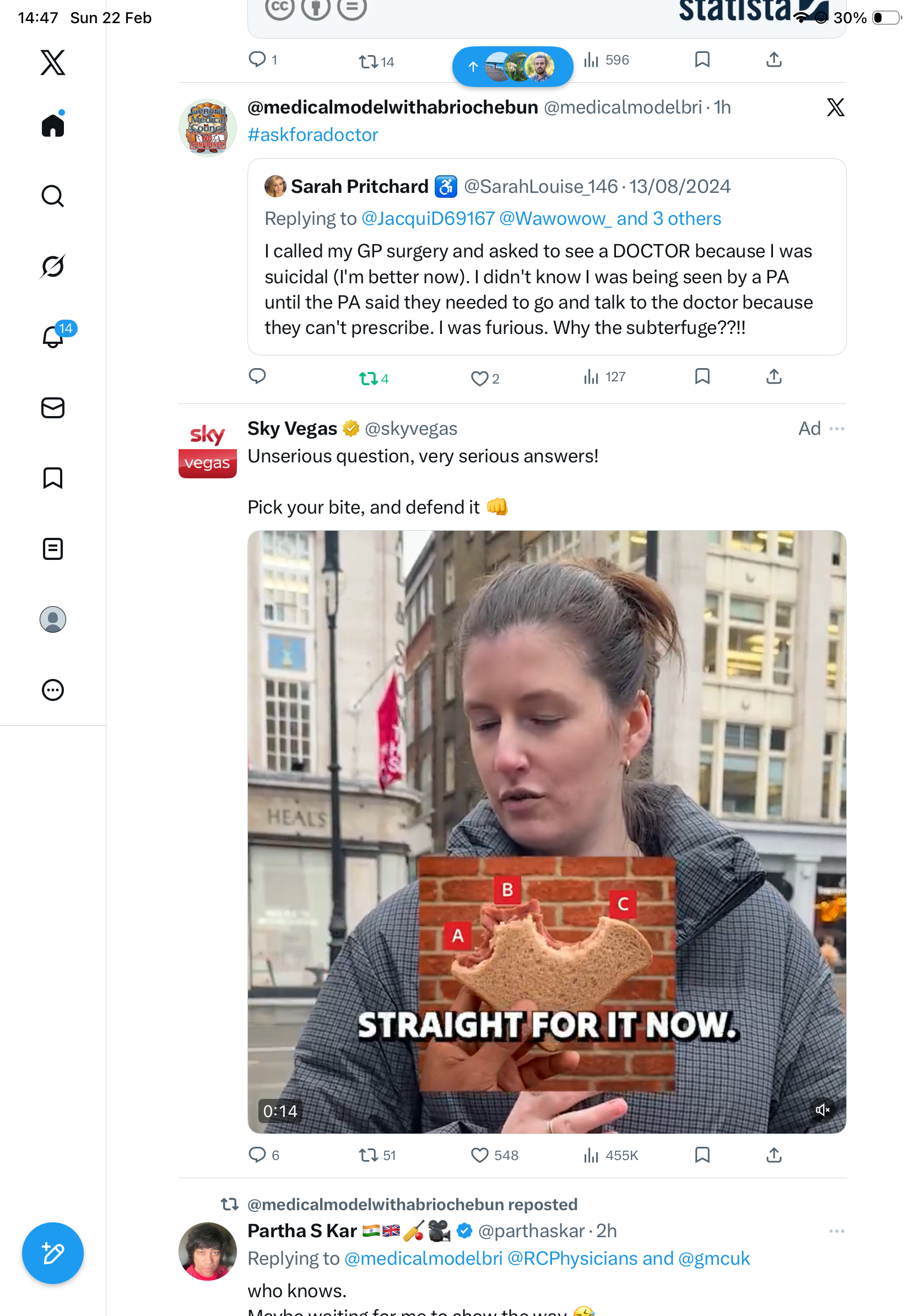
Task: Open the Sky Vegas ad options menu
Action: pyautogui.click(x=836, y=429)
